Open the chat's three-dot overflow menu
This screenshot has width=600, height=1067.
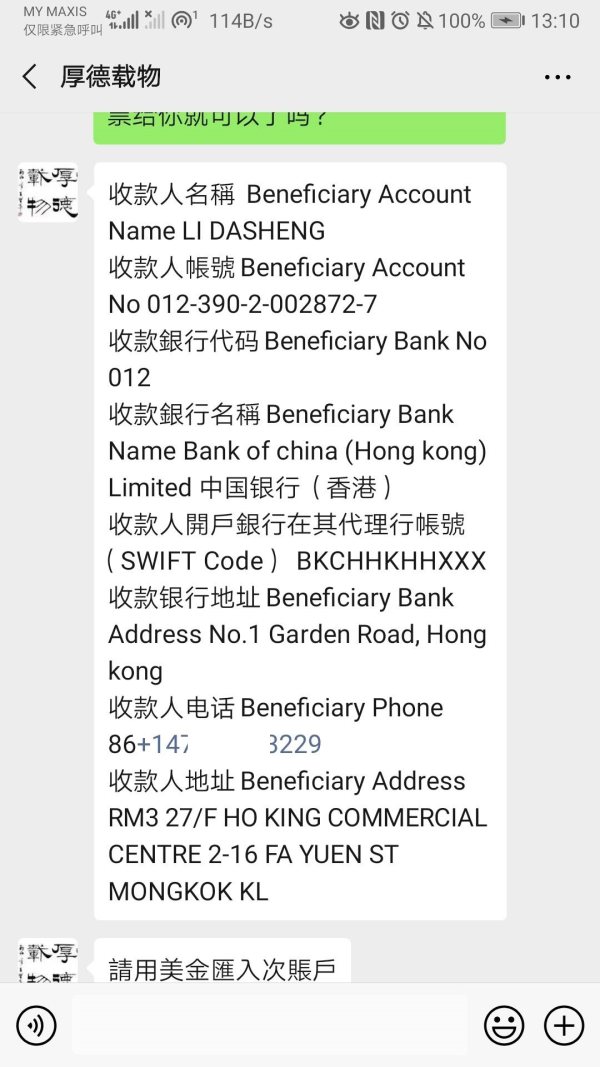[x=557, y=77]
